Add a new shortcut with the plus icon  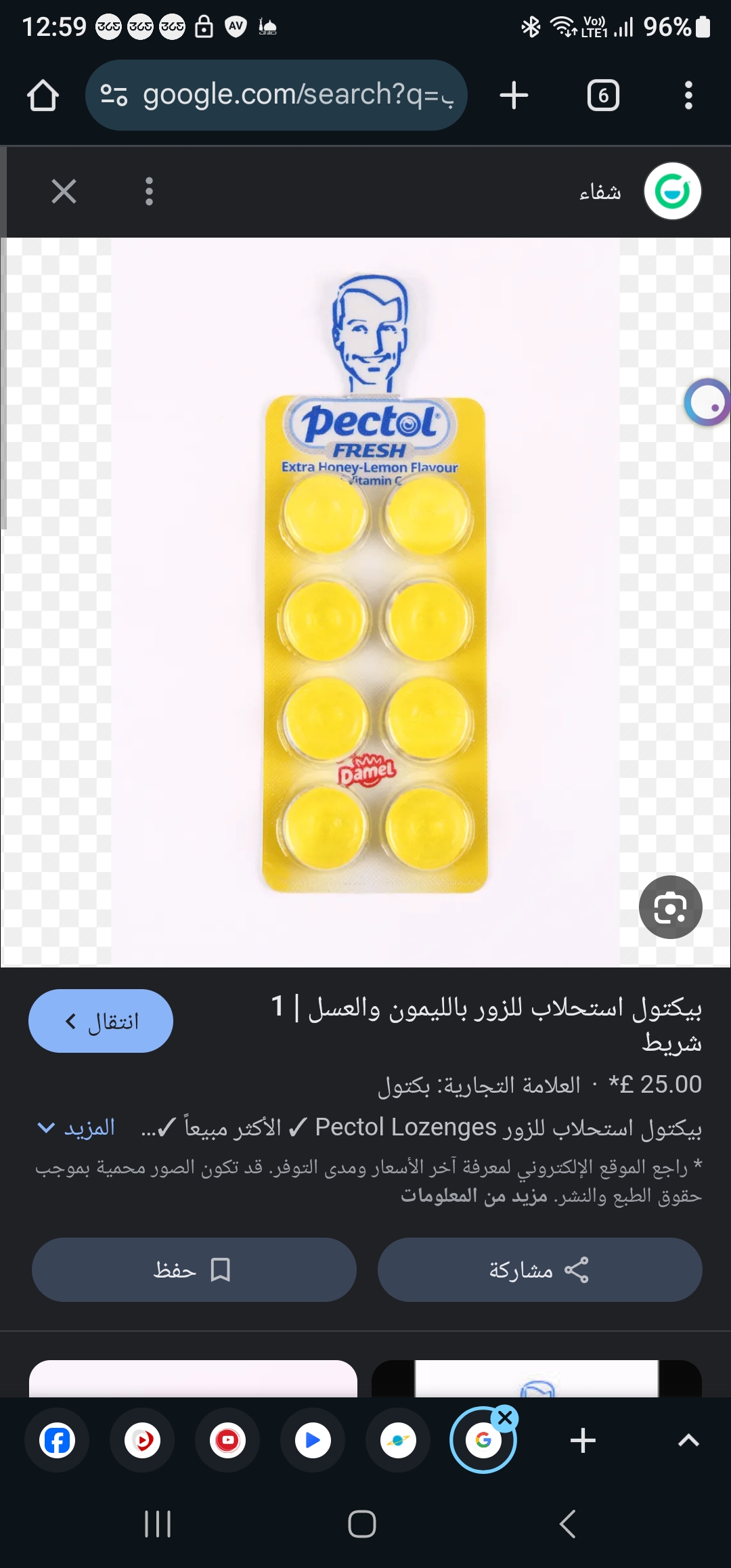(x=583, y=1440)
